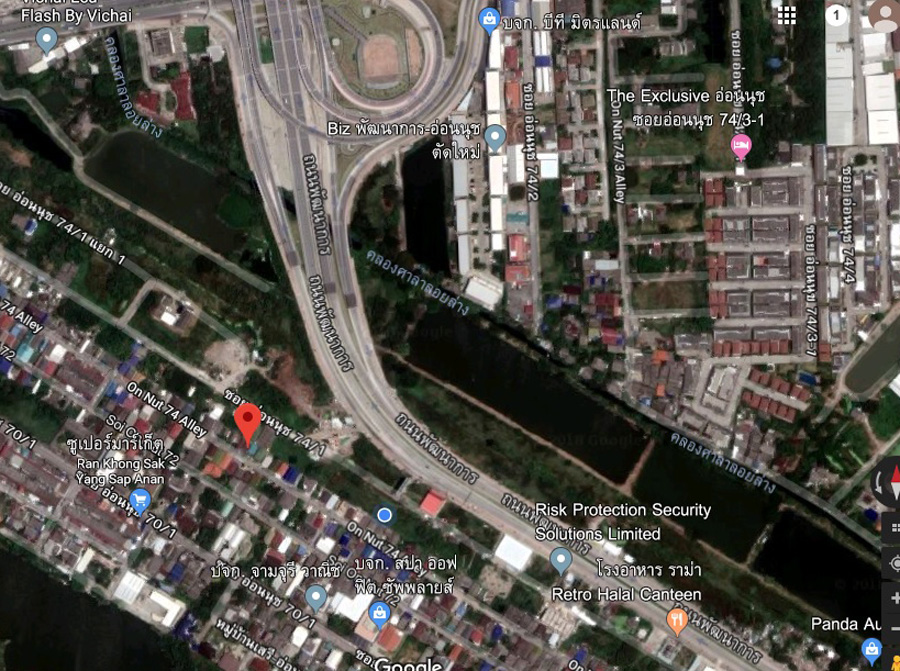Center map on my location
The height and width of the screenshot is (671, 900).
pos(893,562)
